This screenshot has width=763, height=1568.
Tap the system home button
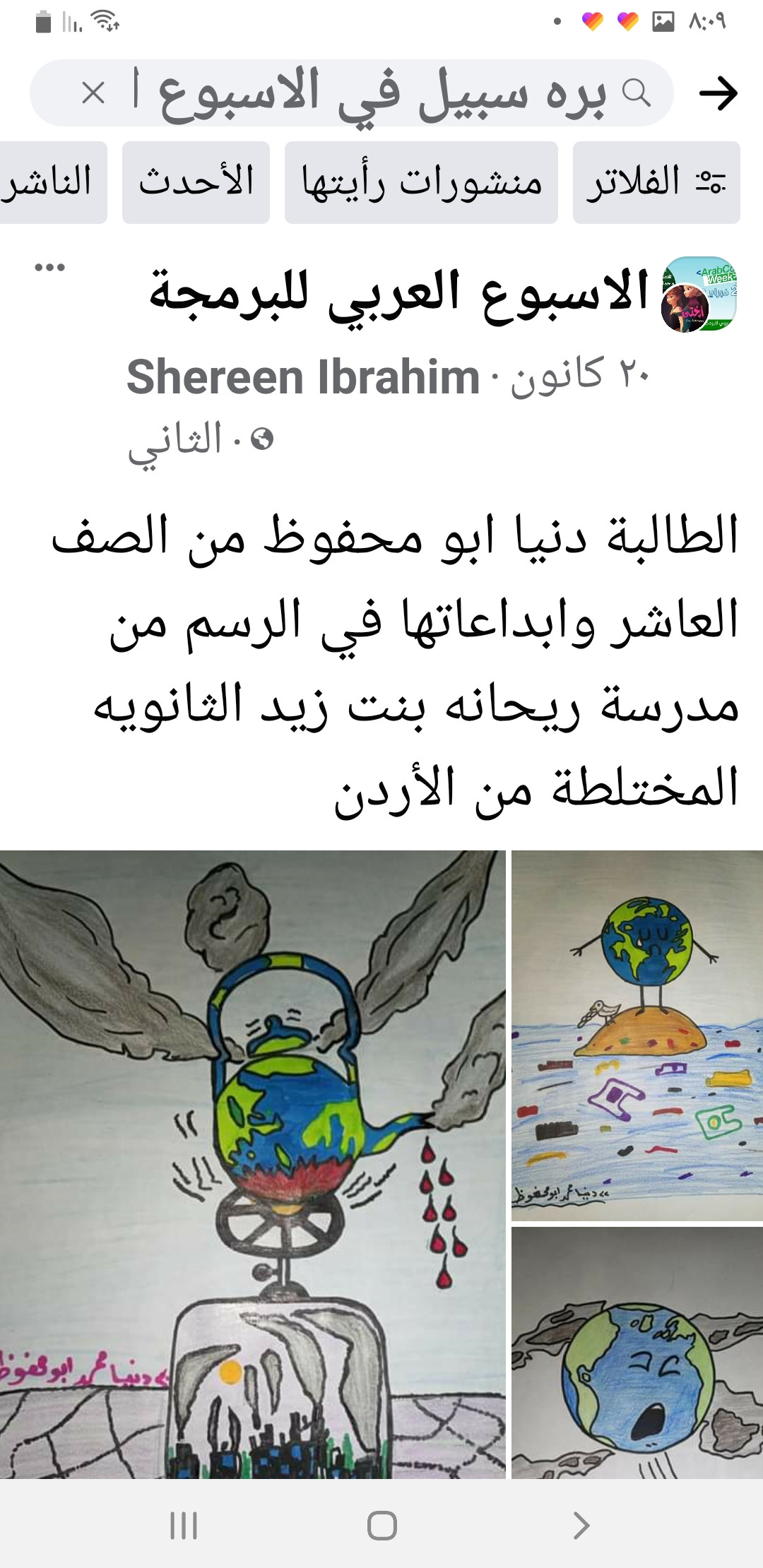click(381, 1525)
